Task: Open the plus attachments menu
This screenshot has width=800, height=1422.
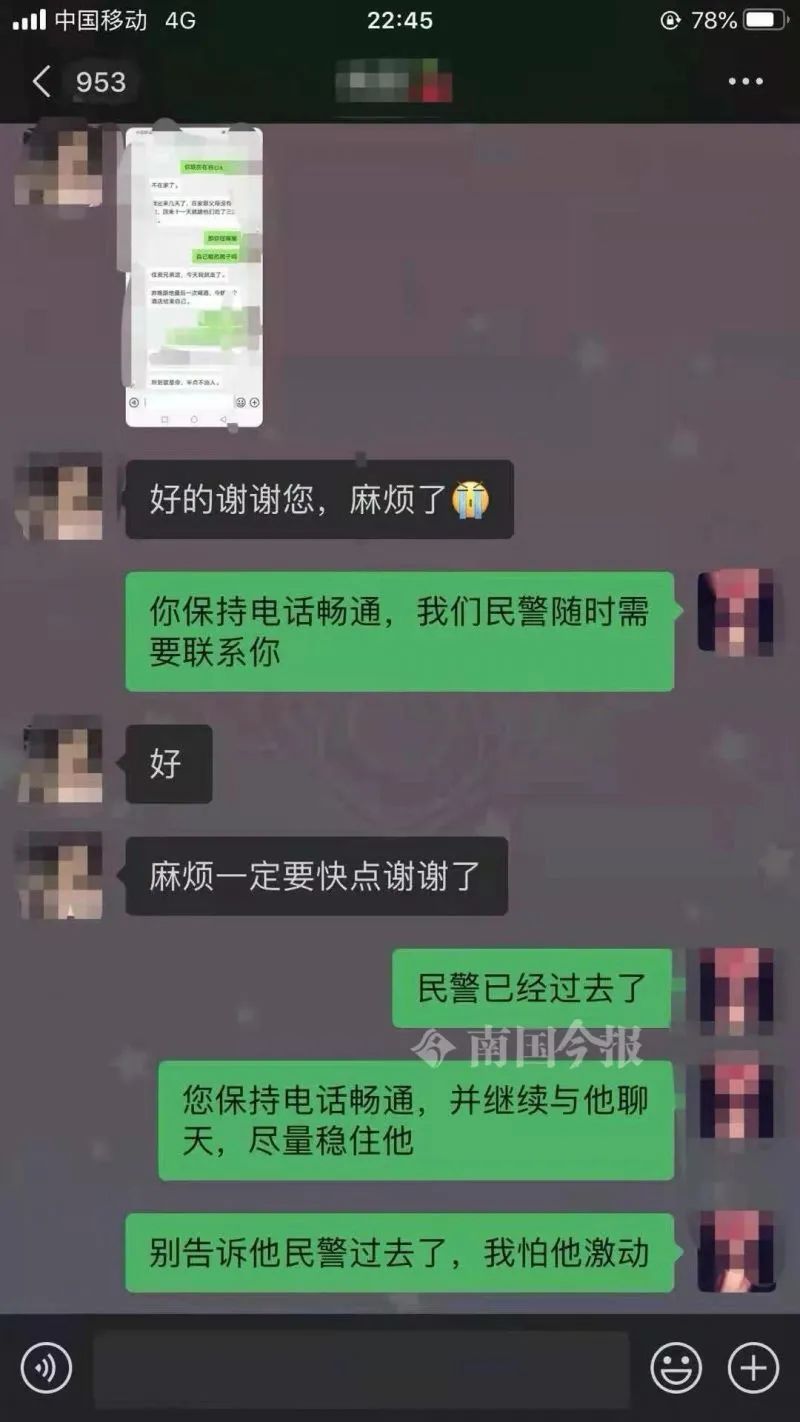Action: [753, 1367]
